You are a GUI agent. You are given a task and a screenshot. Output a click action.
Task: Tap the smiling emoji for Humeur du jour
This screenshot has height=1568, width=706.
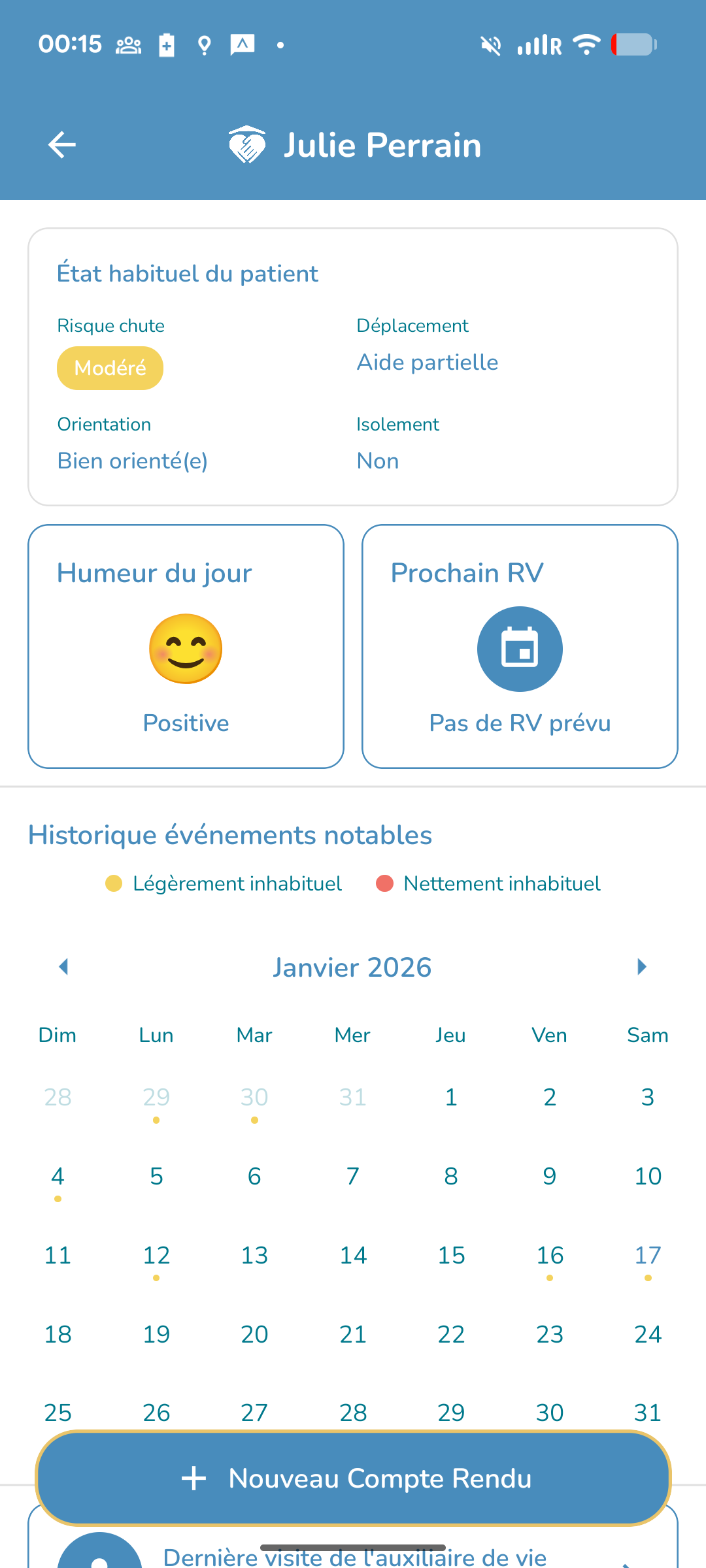pyautogui.click(x=186, y=649)
